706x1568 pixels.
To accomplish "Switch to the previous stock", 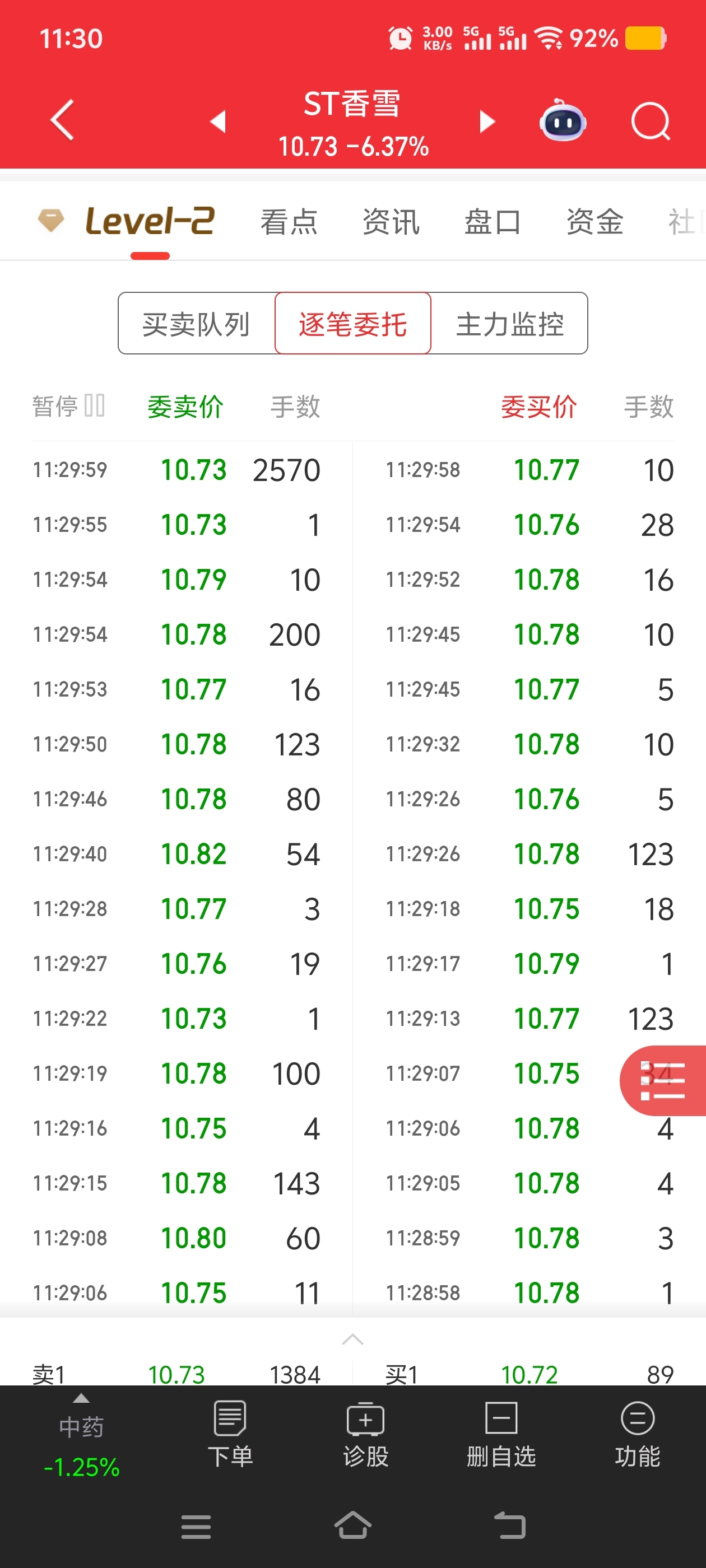I will (x=218, y=121).
